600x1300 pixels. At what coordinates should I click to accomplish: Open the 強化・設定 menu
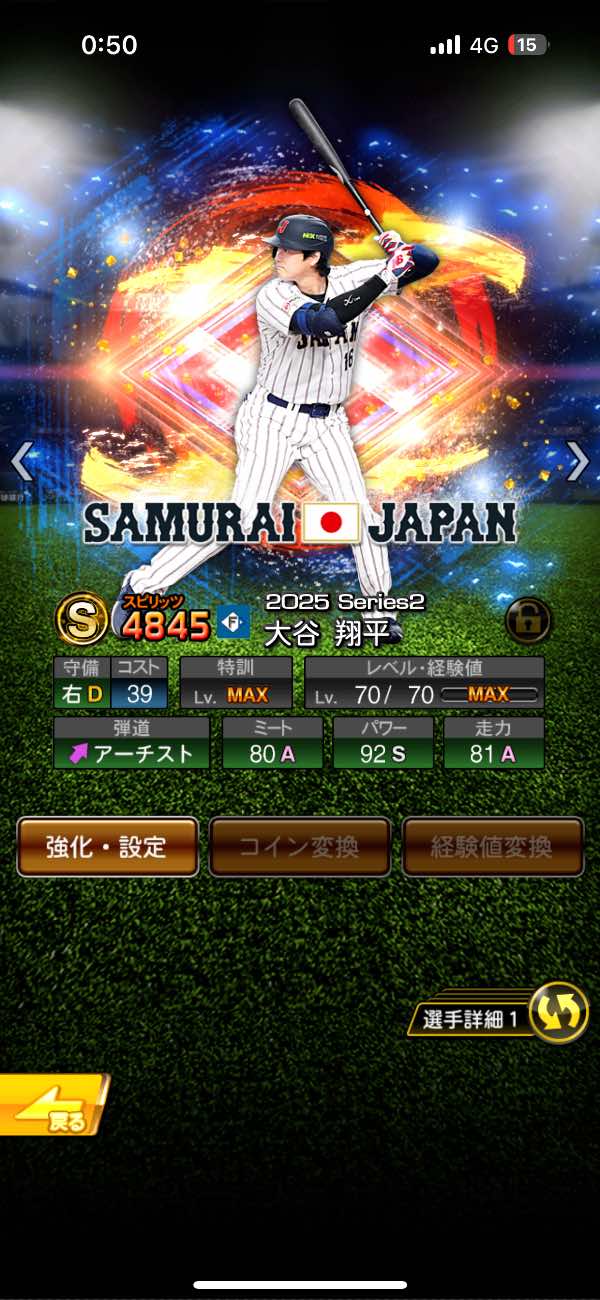pos(107,847)
